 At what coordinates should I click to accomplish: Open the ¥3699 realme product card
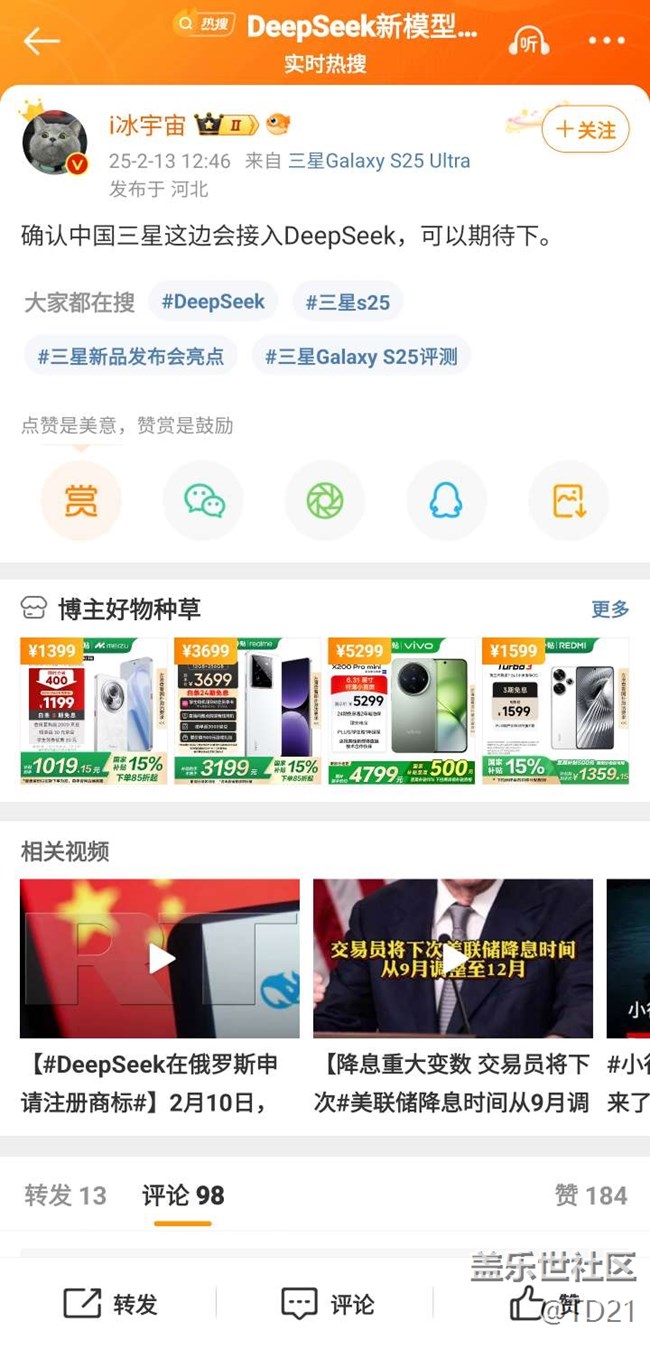pyautogui.click(x=247, y=711)
